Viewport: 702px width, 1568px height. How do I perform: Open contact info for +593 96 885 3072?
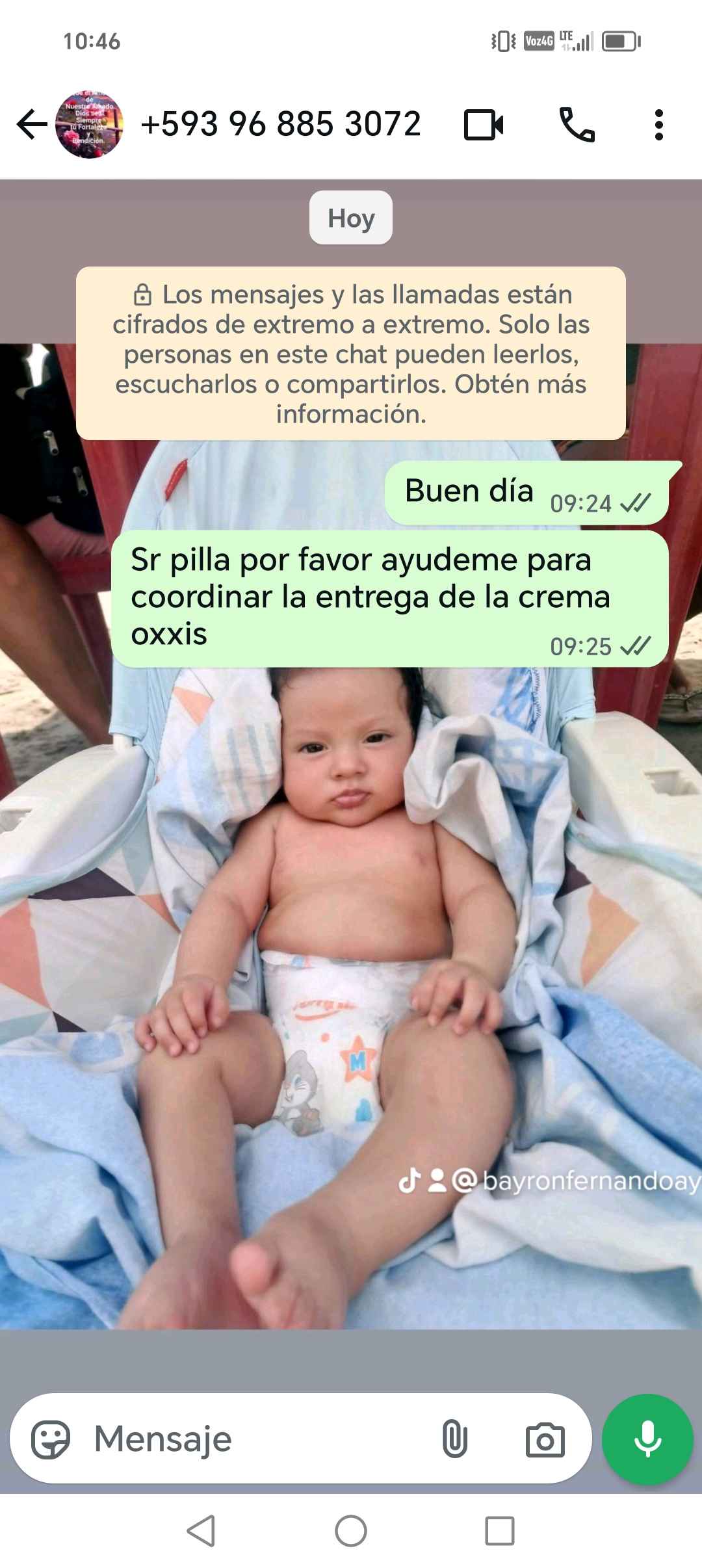pos(281,124)
